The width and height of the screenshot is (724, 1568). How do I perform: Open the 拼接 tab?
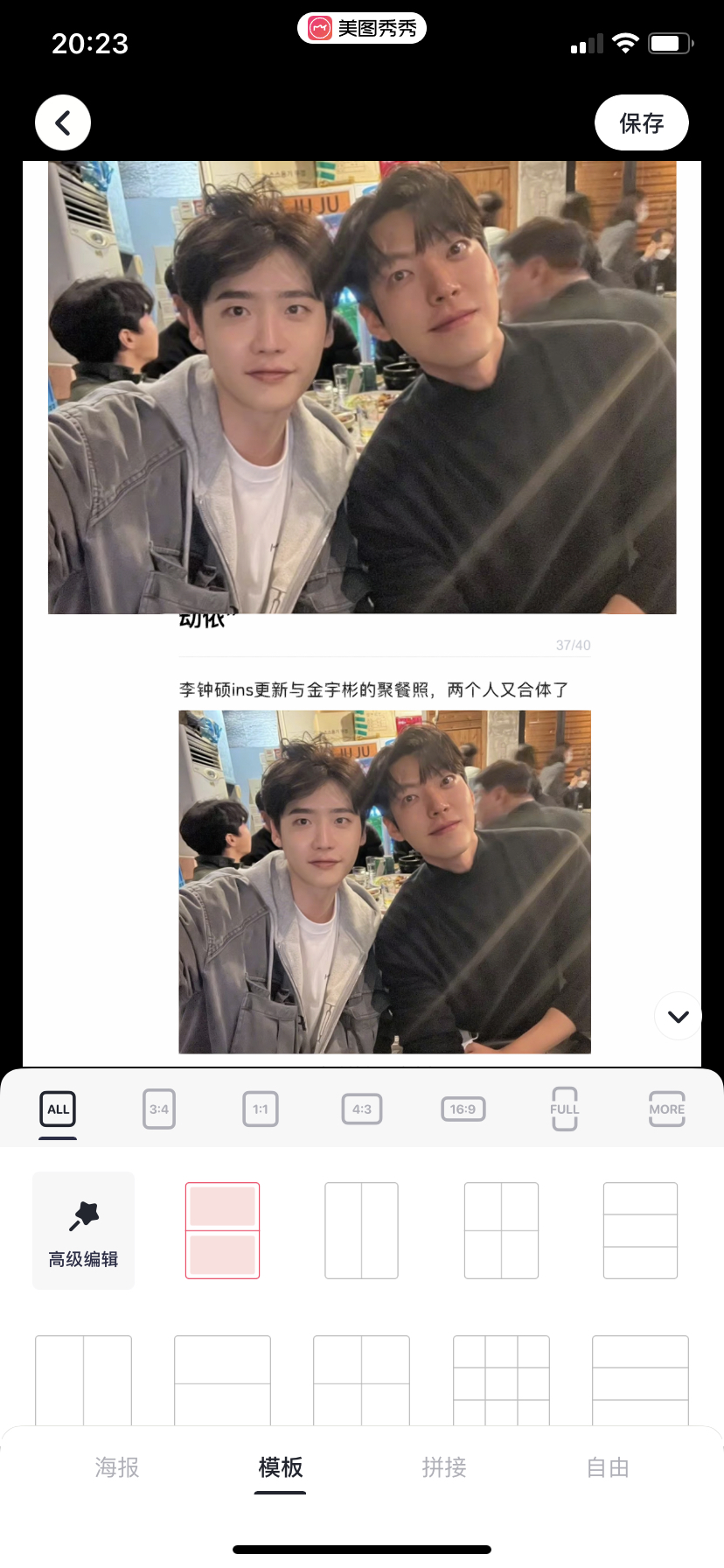tap(444, 1467)
